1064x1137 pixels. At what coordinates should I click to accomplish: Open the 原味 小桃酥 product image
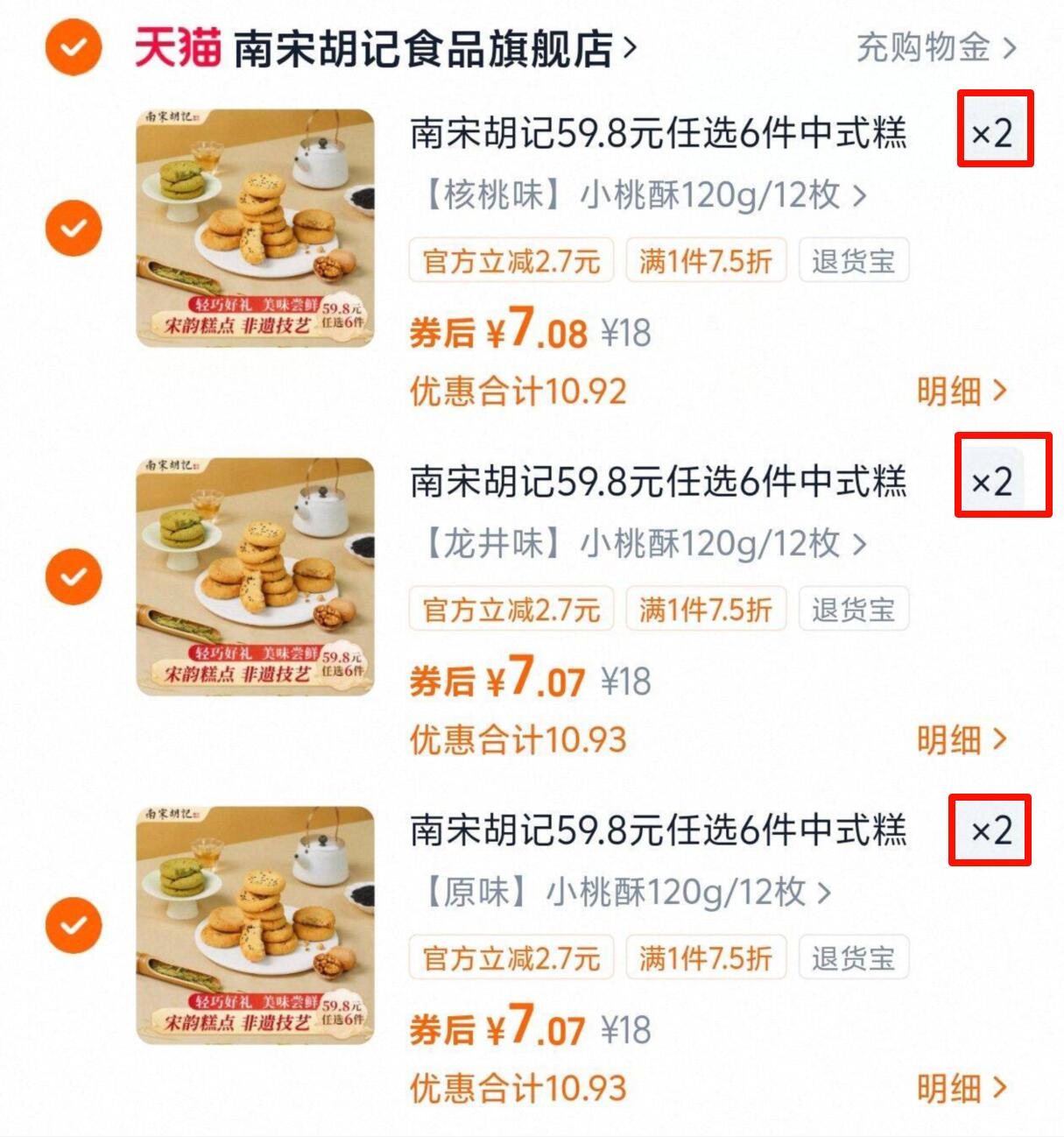click(255, 925)
